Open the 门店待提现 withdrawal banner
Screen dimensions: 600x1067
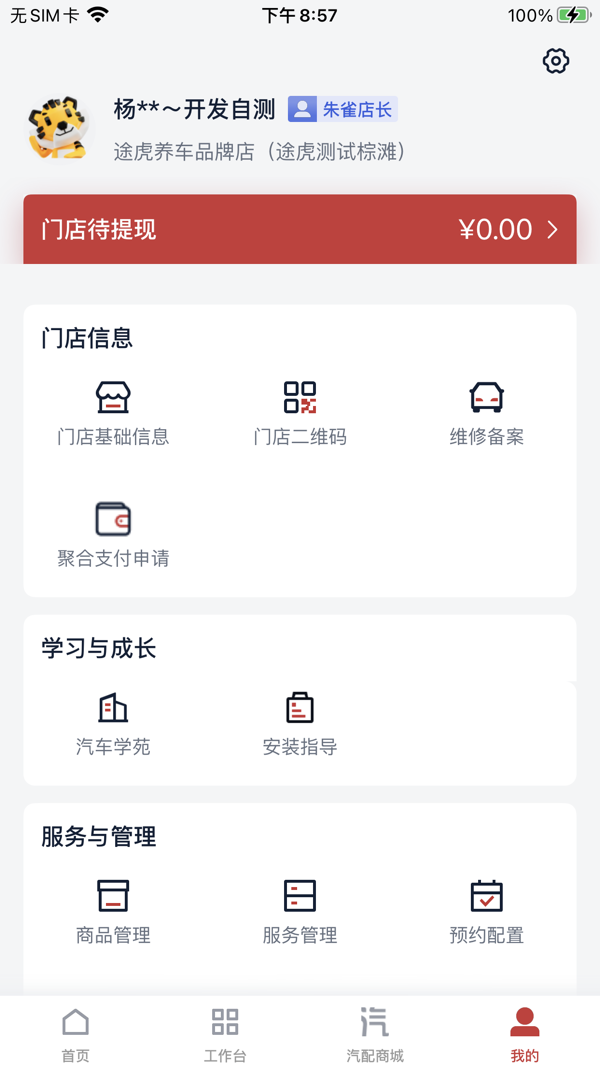[300, 229]
